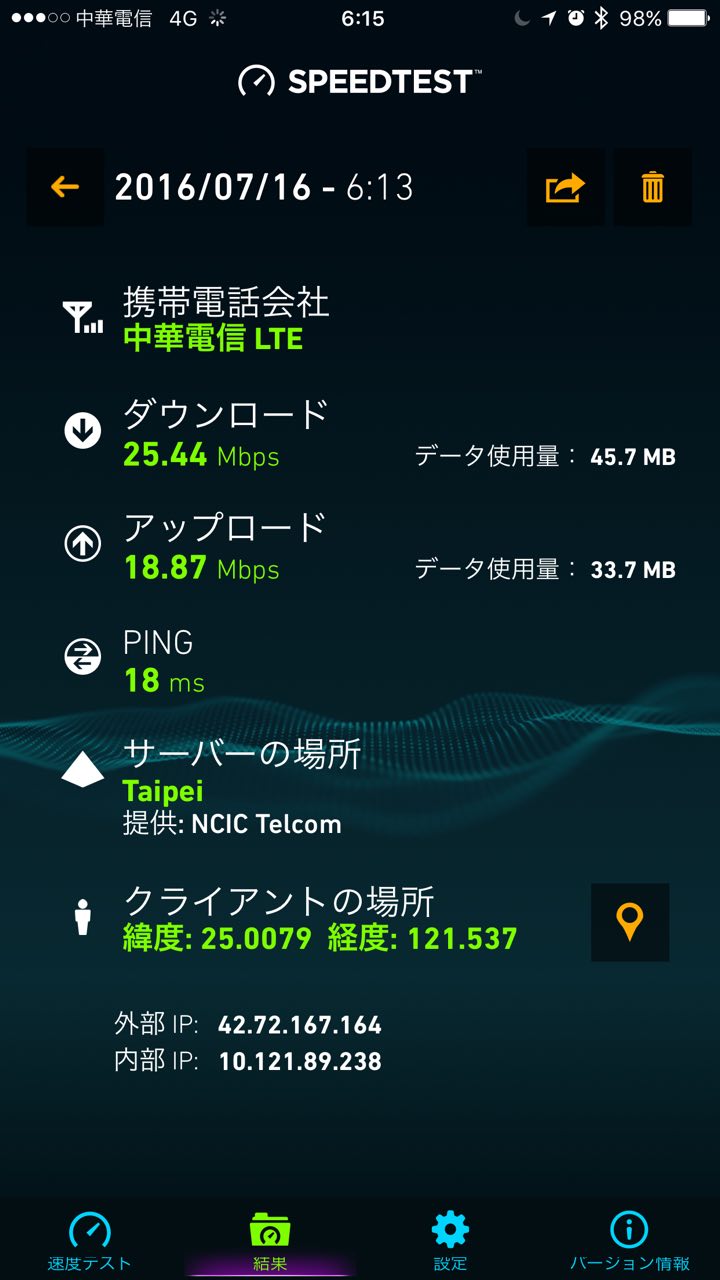Show client location on the map pin

pos(629,922)
